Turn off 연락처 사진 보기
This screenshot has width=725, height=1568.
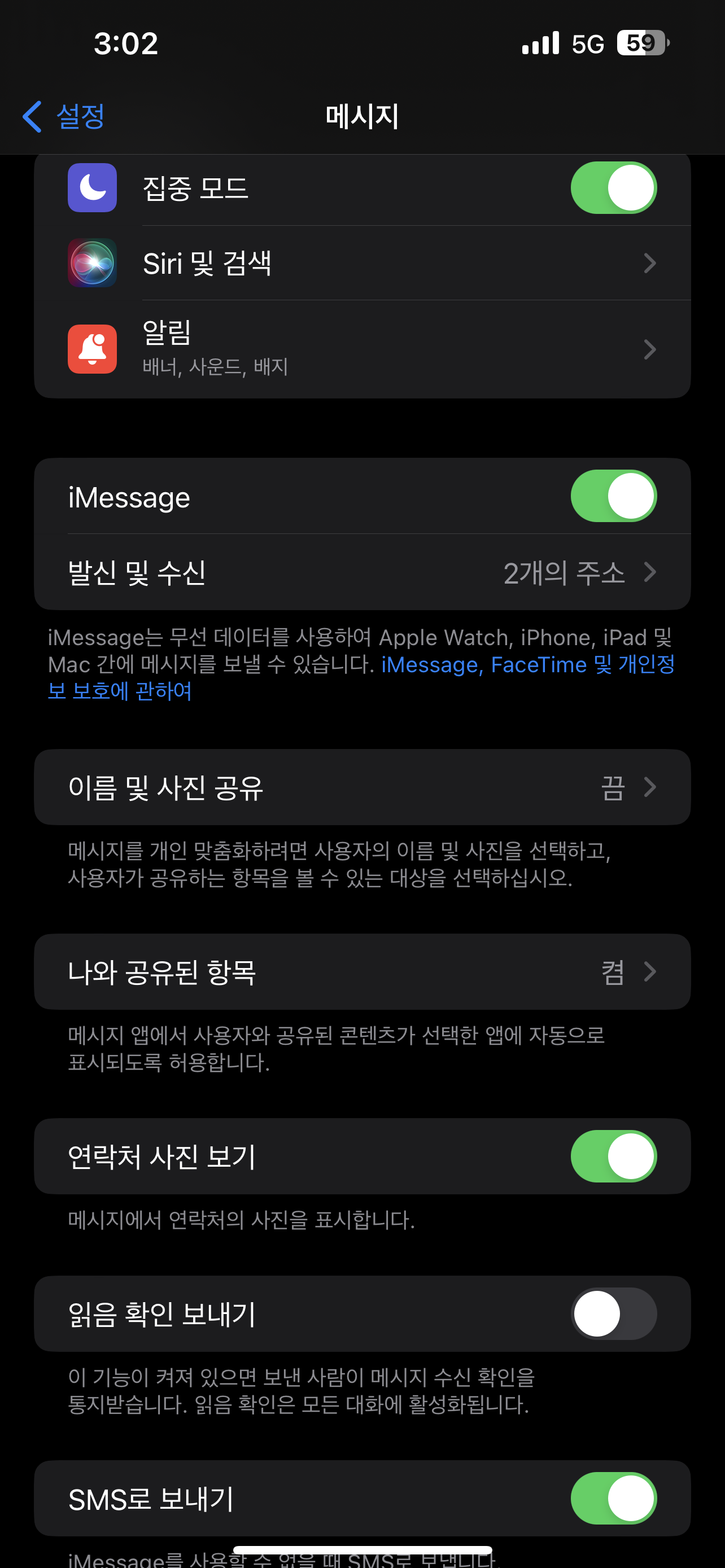(x=613, y=1156)
